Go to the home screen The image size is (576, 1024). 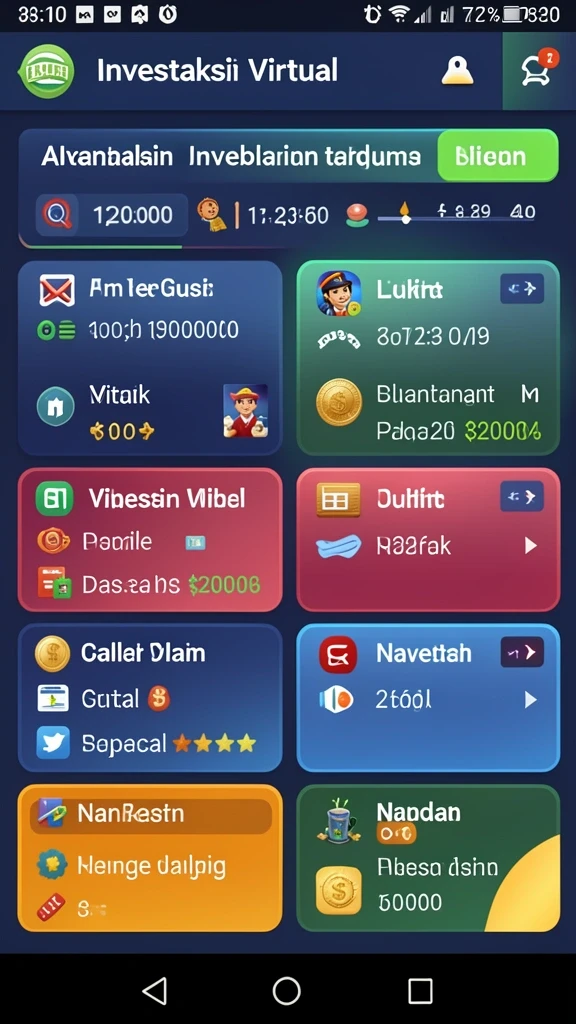[287, 991]
